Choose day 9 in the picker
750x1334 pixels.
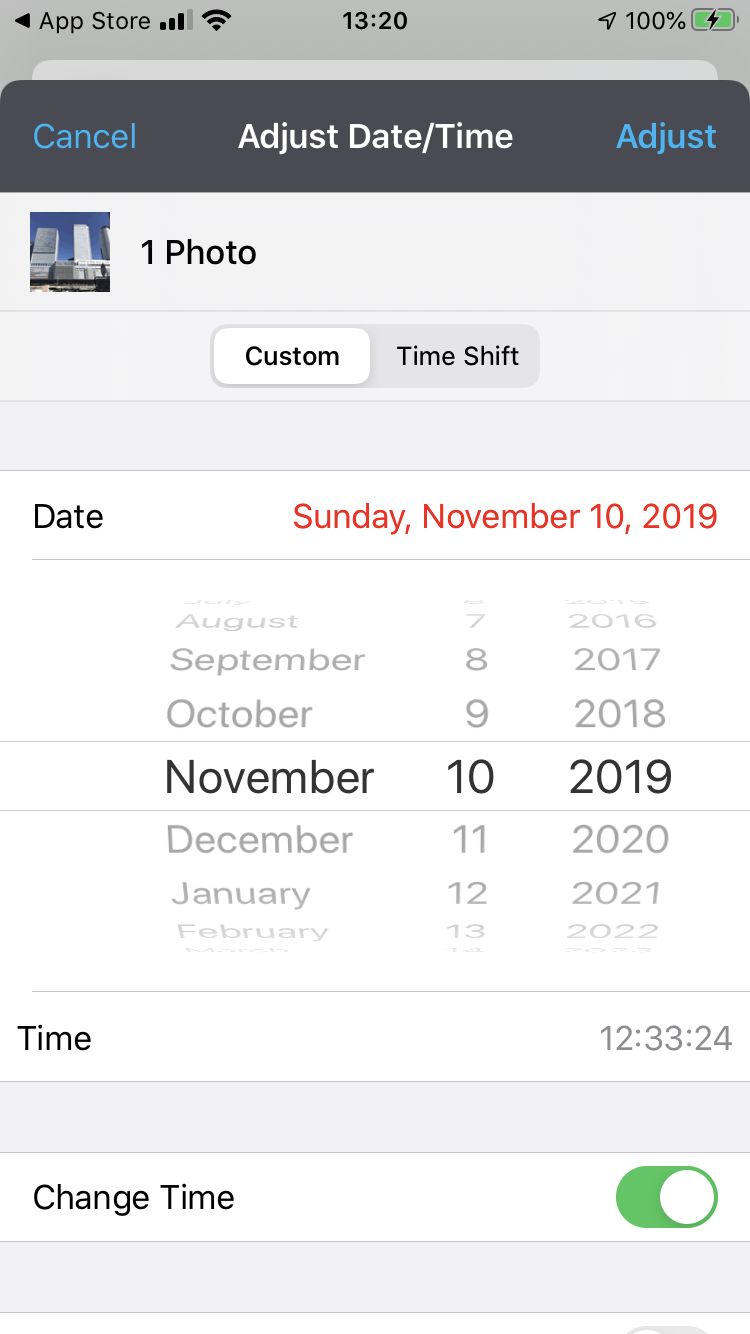click(477, 714)
